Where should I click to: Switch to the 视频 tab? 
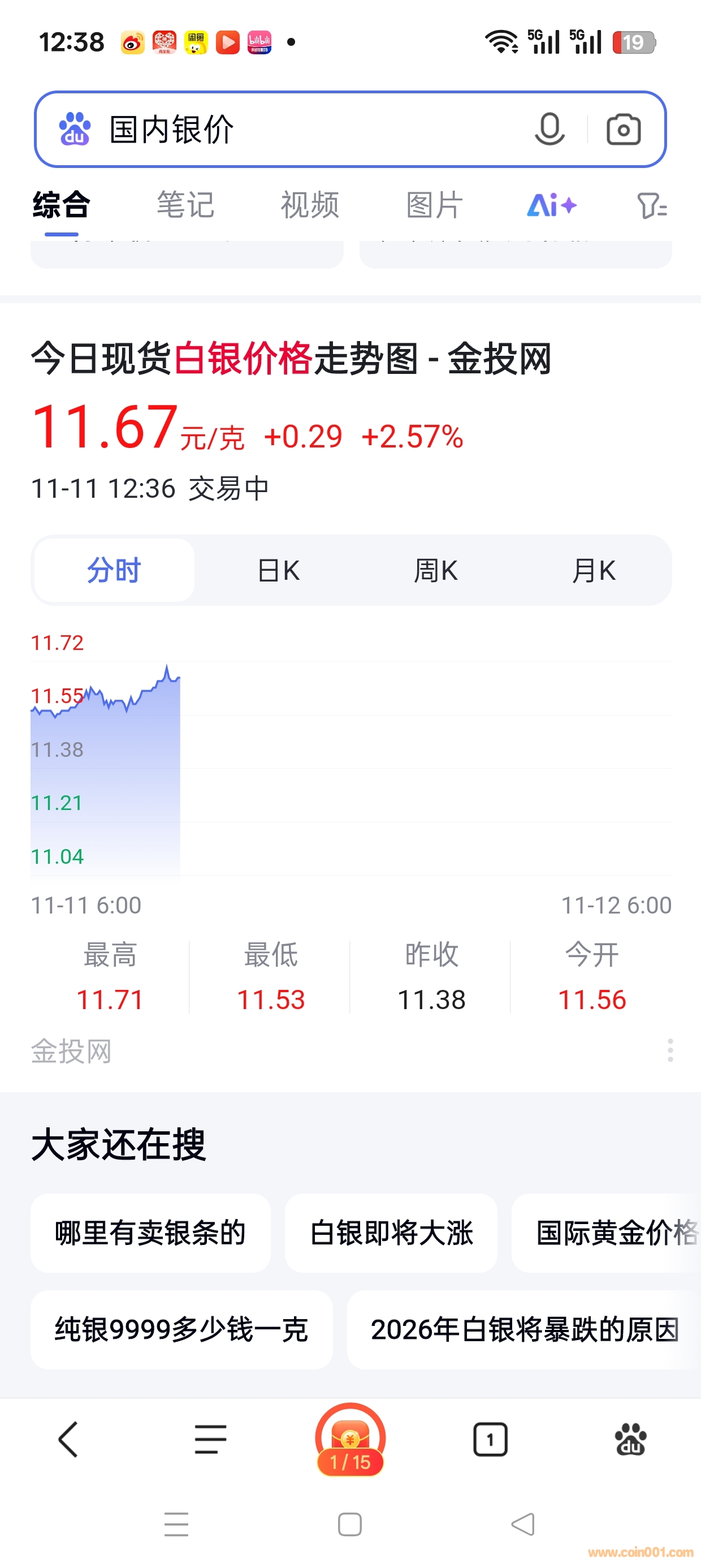[x=310, y=205]
